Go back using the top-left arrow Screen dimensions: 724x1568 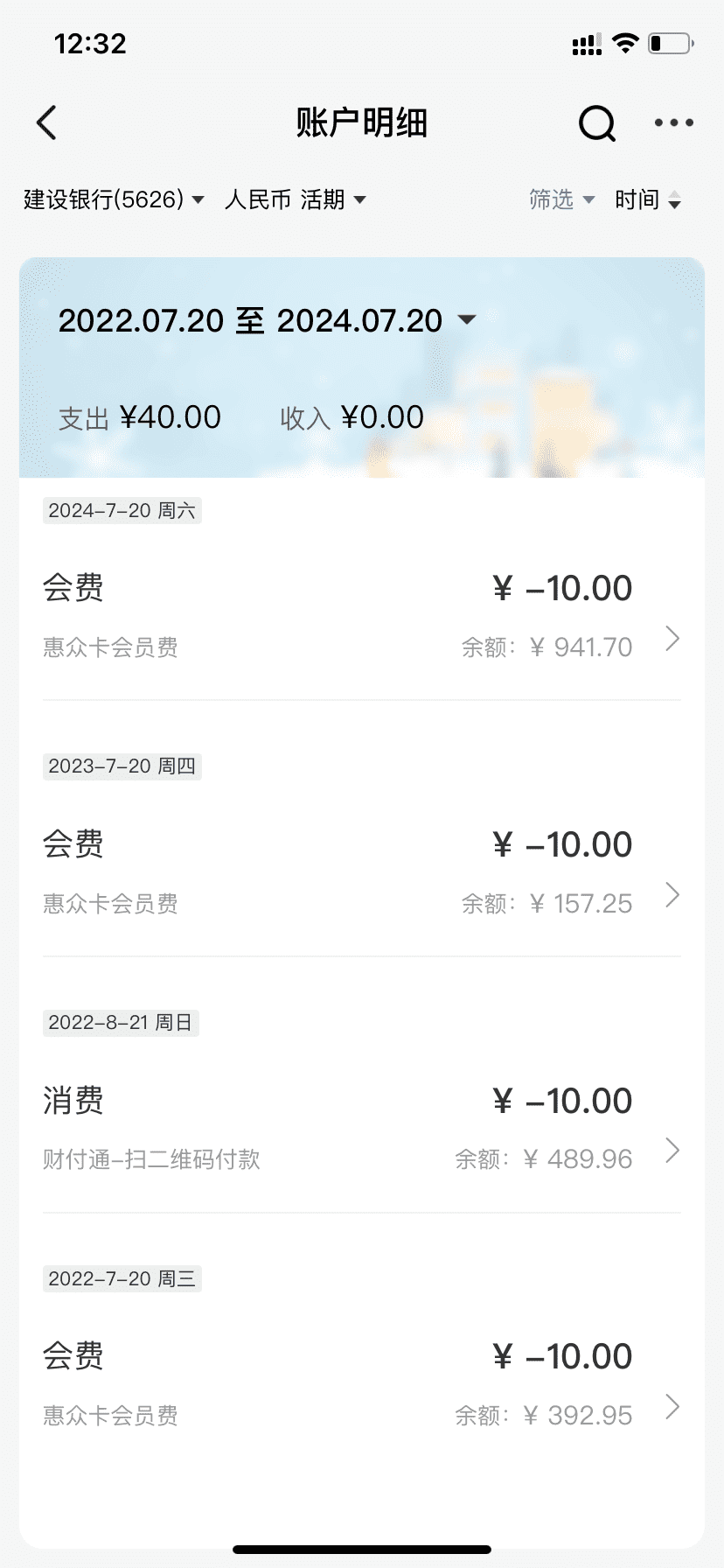pos(47,122)
